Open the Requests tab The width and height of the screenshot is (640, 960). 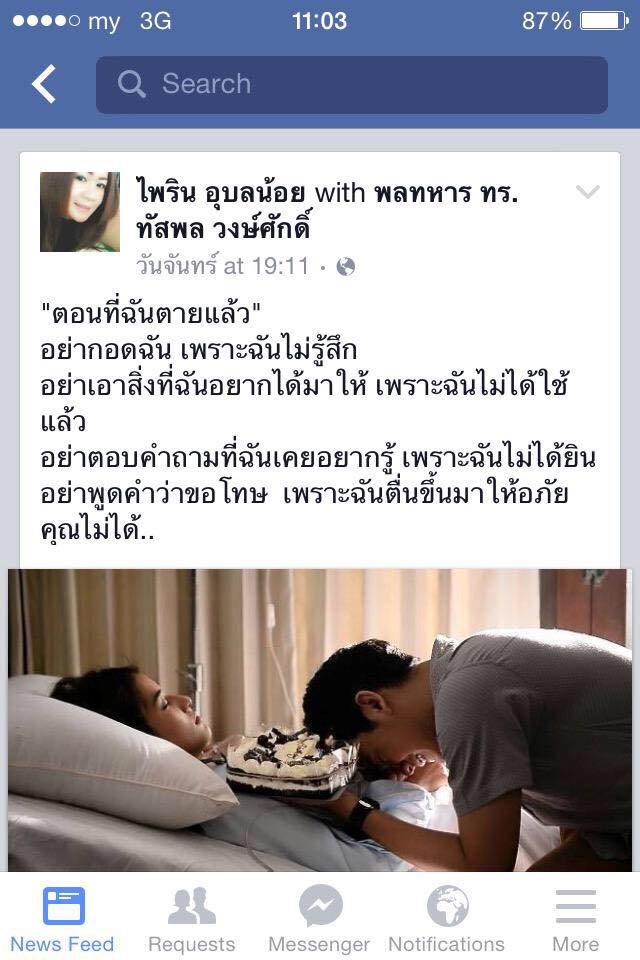pyautogui.click(x=191, y=918)
